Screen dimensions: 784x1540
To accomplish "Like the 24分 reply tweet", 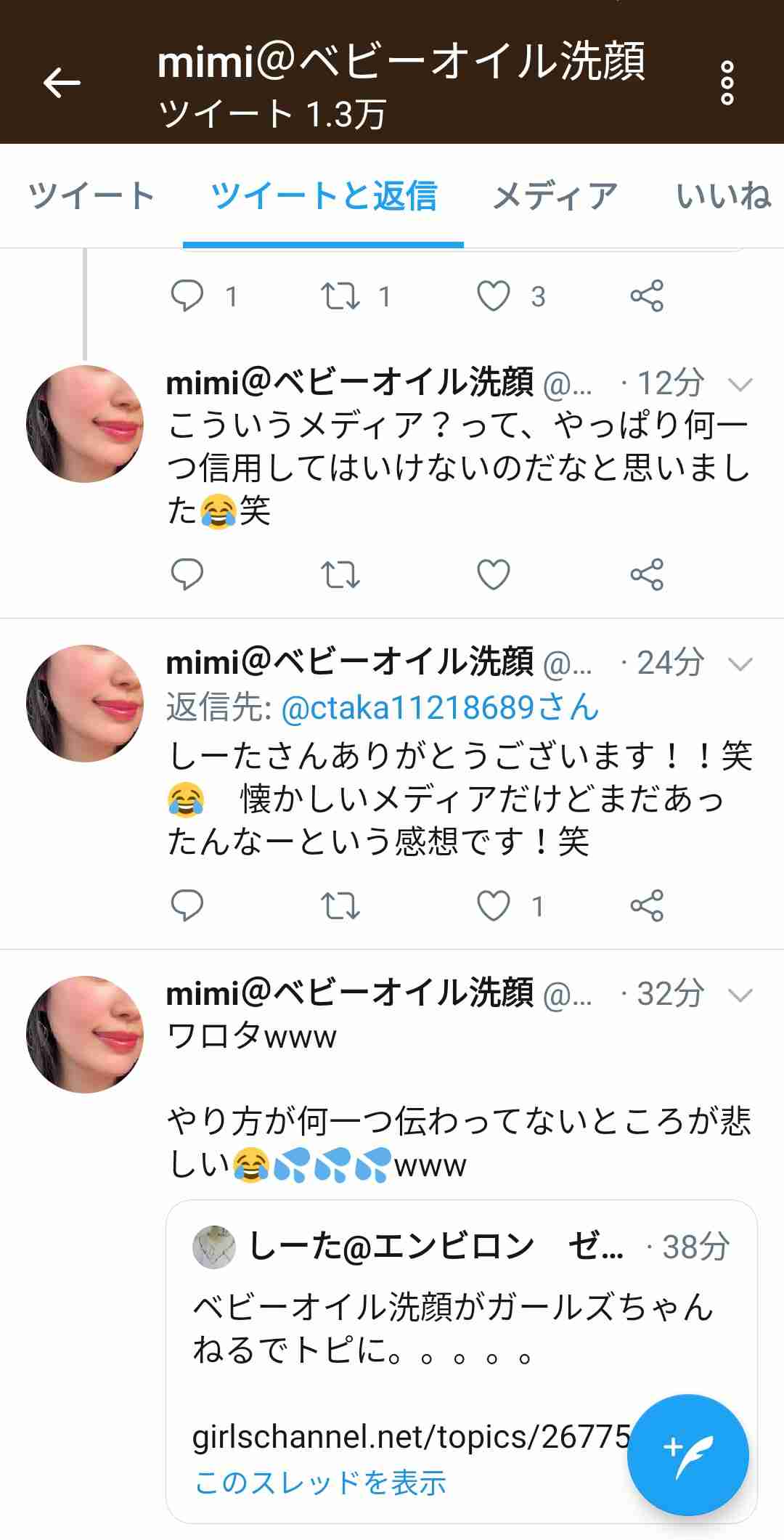I will (x=494, y=905).
